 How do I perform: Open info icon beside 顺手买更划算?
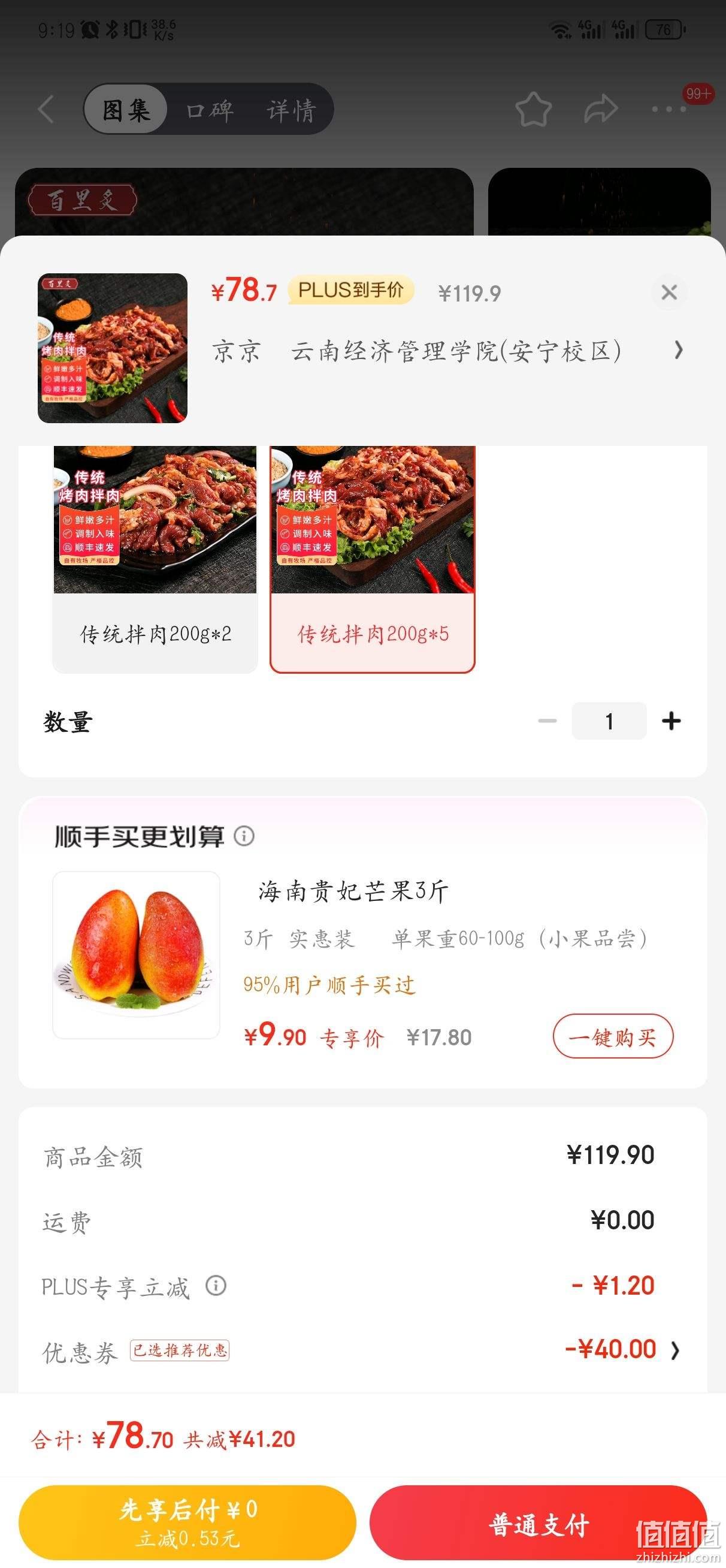pyautogui.click(x=244, y=836)
